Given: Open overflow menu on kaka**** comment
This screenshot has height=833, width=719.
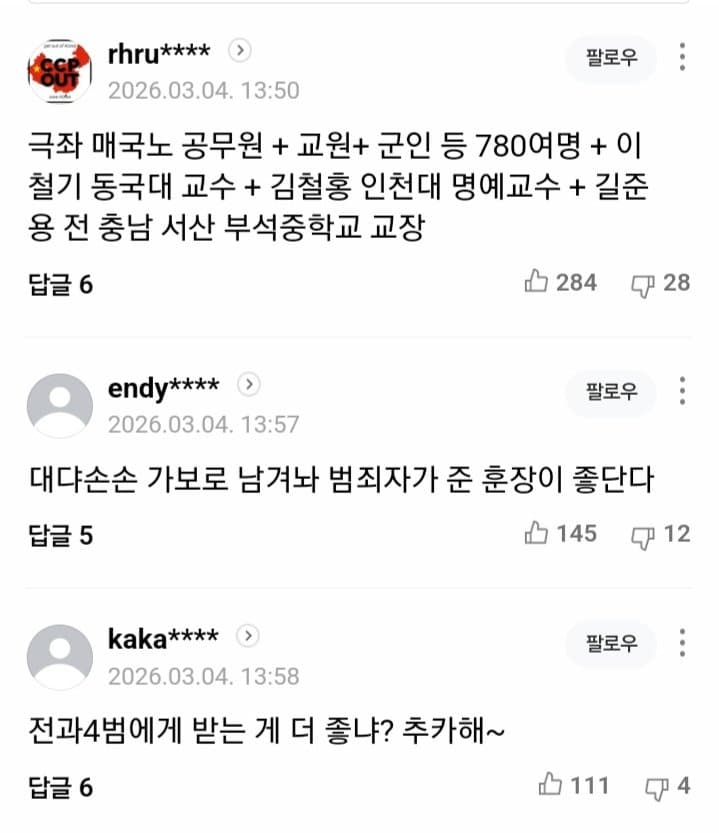Looking at the screenshot, I should (682, 642).
